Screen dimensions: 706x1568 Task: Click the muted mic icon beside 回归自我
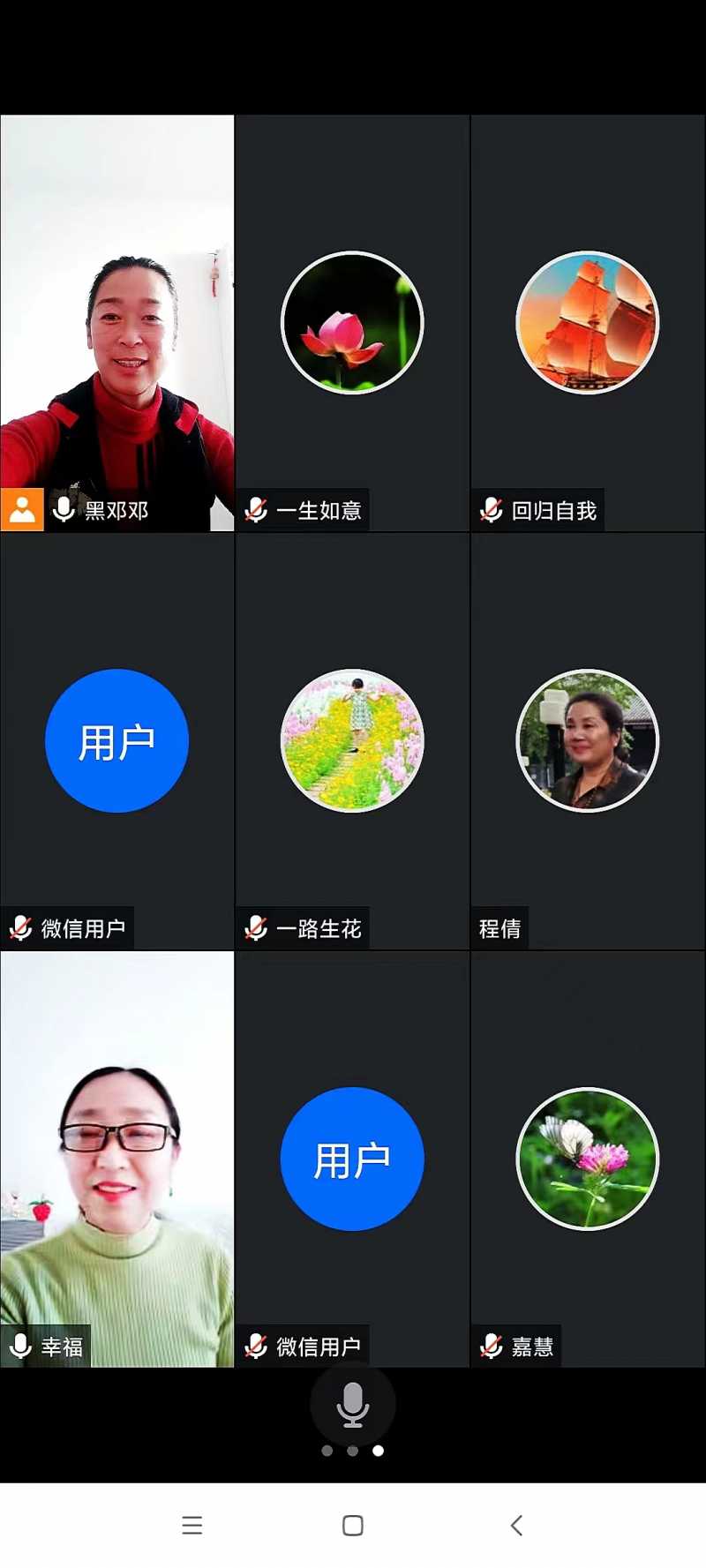coord(491,509)
